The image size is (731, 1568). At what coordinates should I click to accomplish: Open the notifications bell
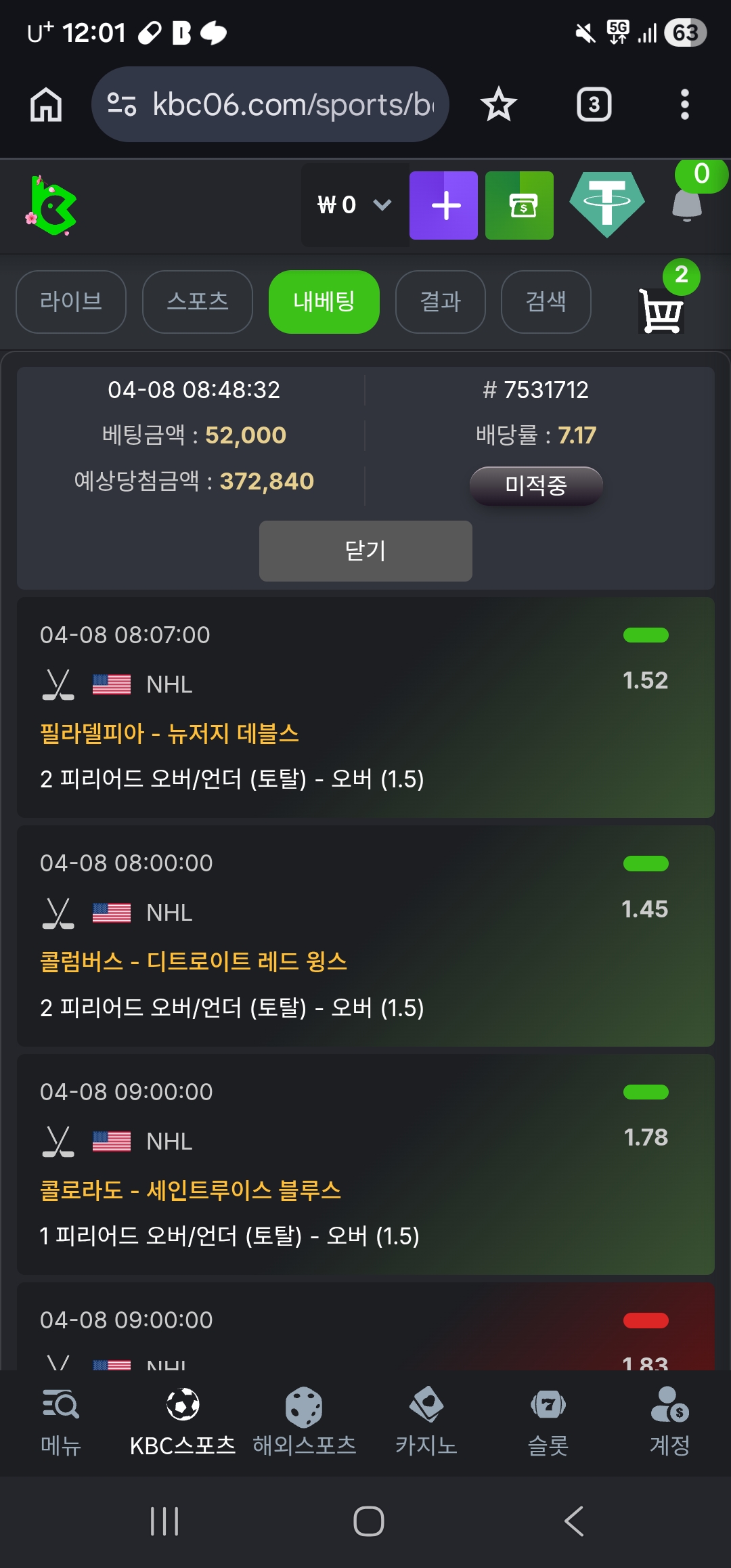point(687,204)
